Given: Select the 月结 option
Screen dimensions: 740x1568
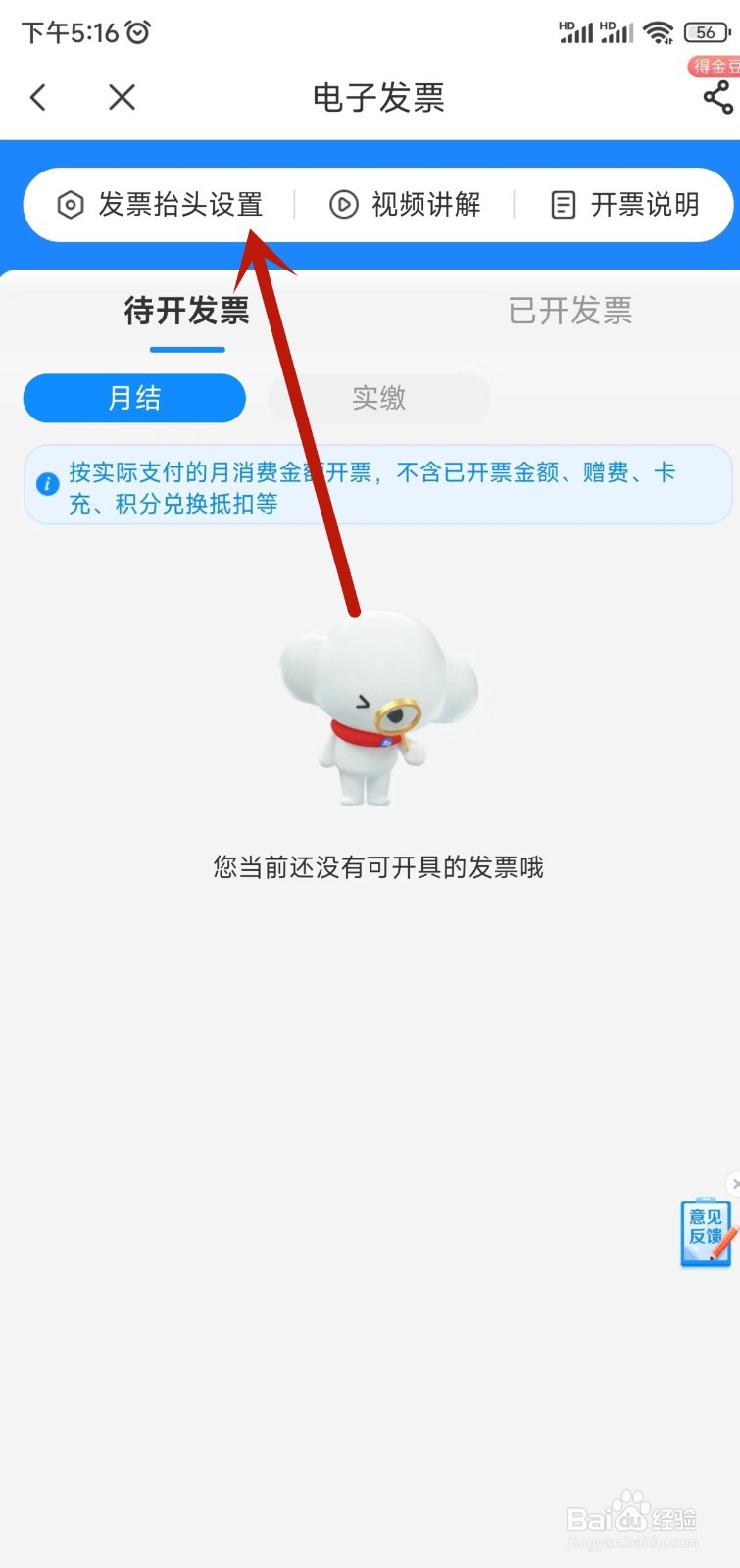Looking at the screenshot, I should coord(134,398).
